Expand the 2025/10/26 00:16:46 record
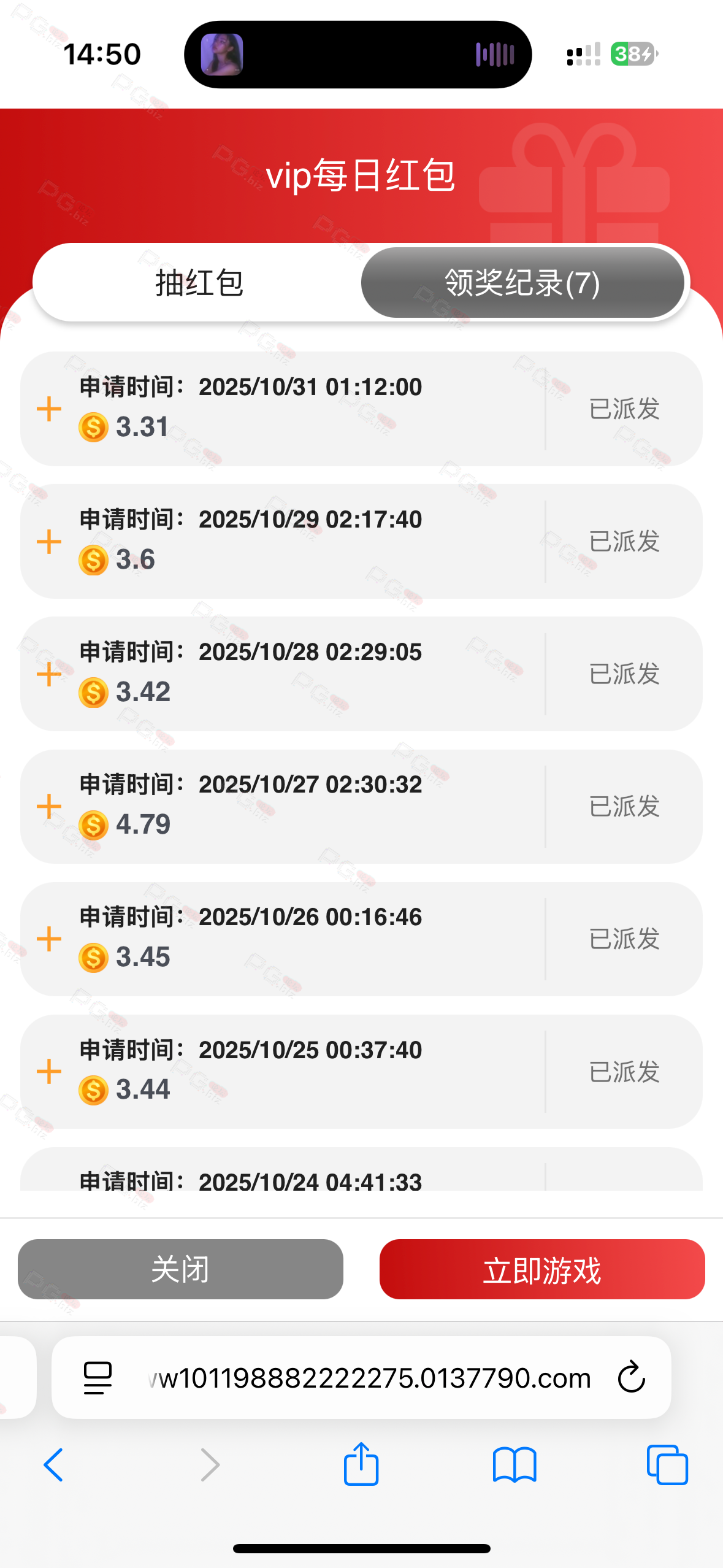Image resolution: width=723 pixels, height=1568 pixels. pos(49,939)
